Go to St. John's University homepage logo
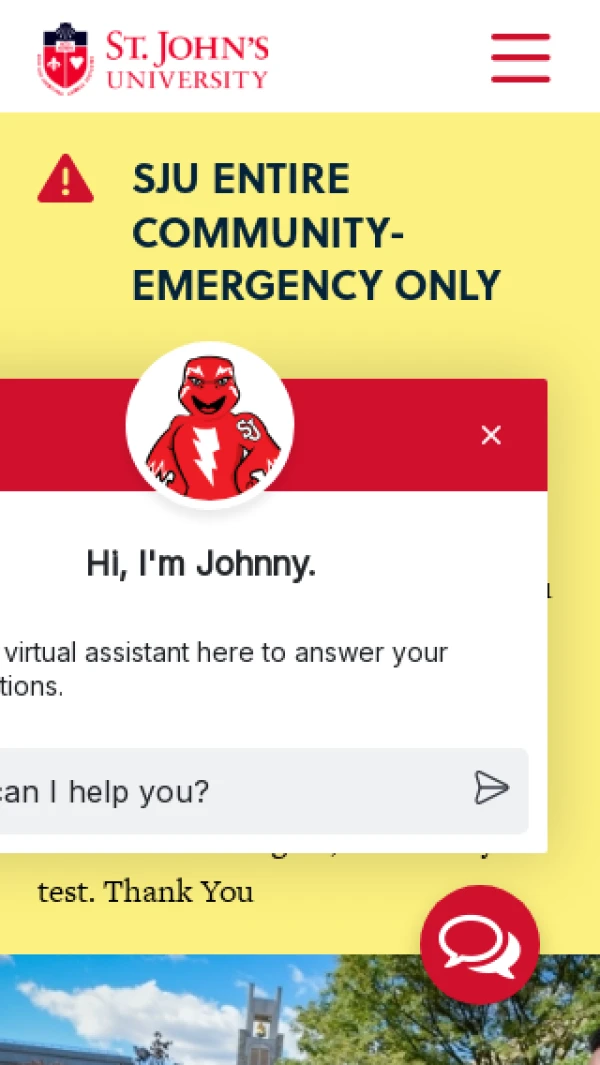The width and height of the screenshot is (600, 1065). pos(153,58)
